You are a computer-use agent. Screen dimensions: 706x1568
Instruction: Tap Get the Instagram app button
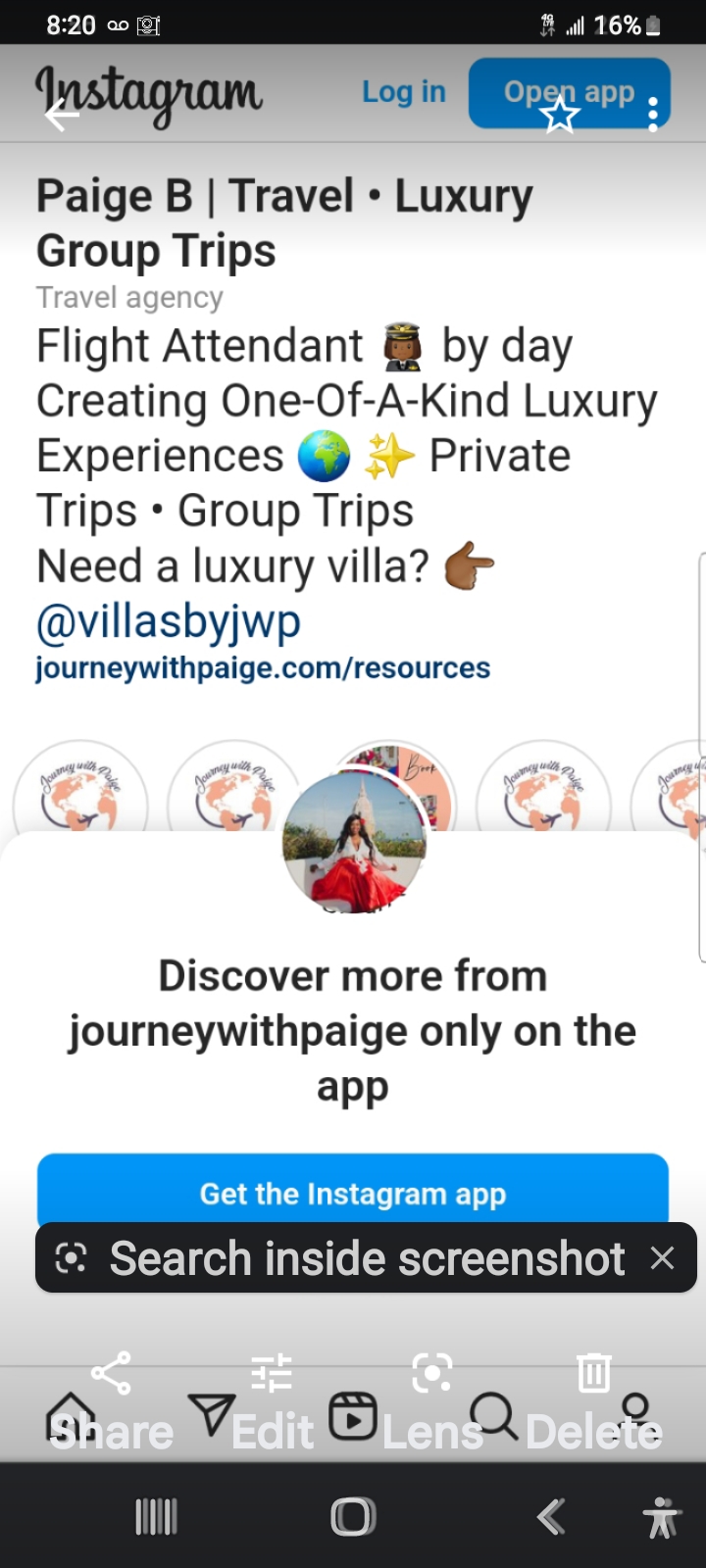click(x=352, y=1193)
